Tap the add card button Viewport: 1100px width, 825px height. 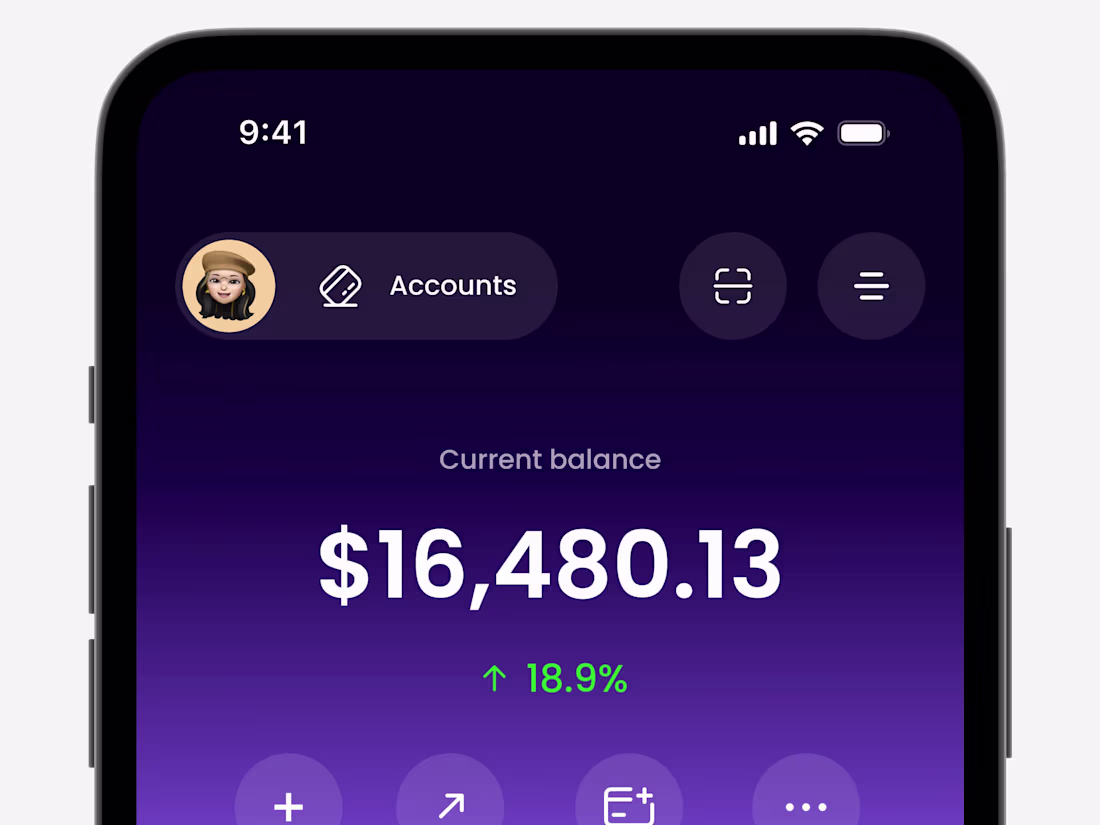click(x=629, y=805)
